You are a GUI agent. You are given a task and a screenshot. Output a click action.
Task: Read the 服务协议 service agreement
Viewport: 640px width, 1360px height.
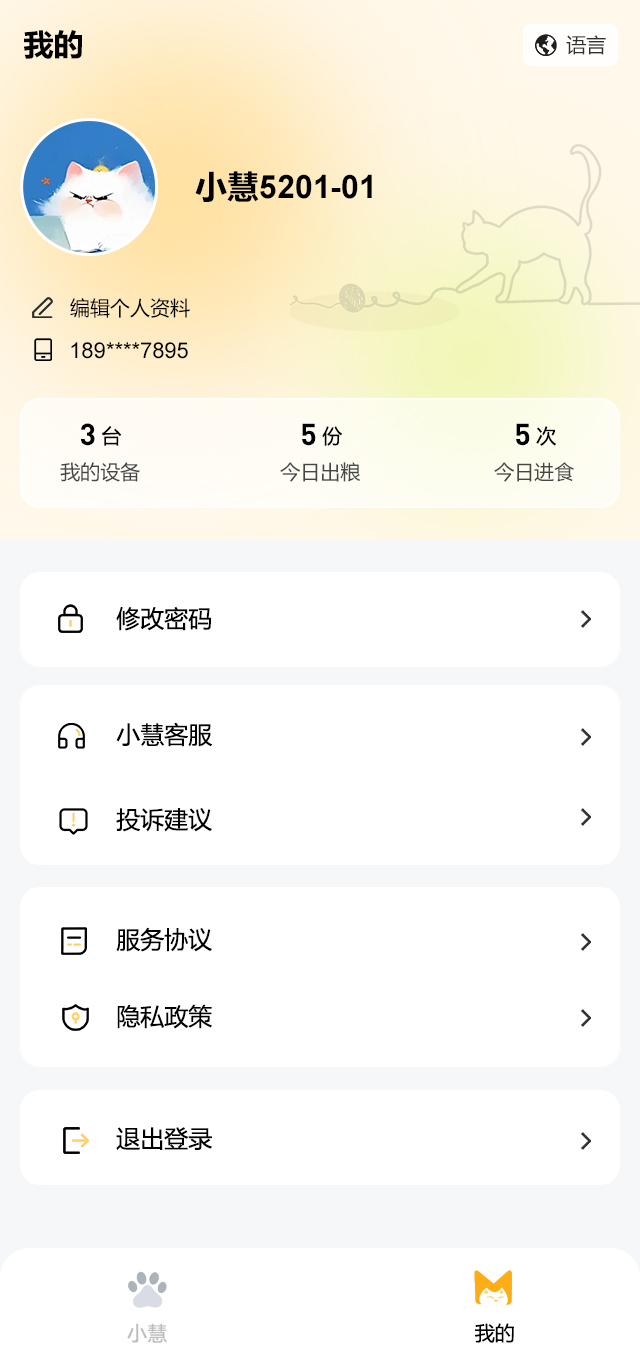pos(320,941)
